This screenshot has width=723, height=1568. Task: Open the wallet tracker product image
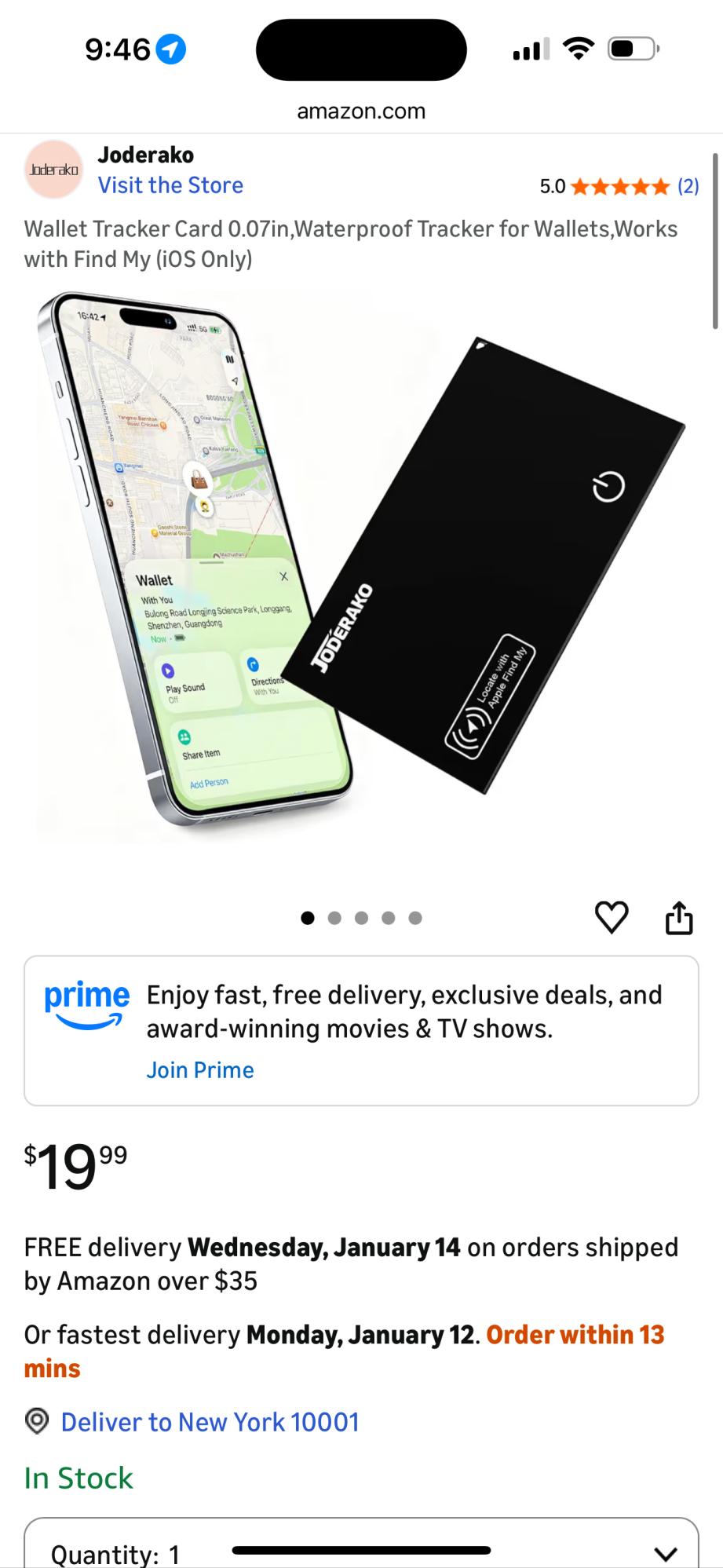pyautogui.click(x=361, y=565)
